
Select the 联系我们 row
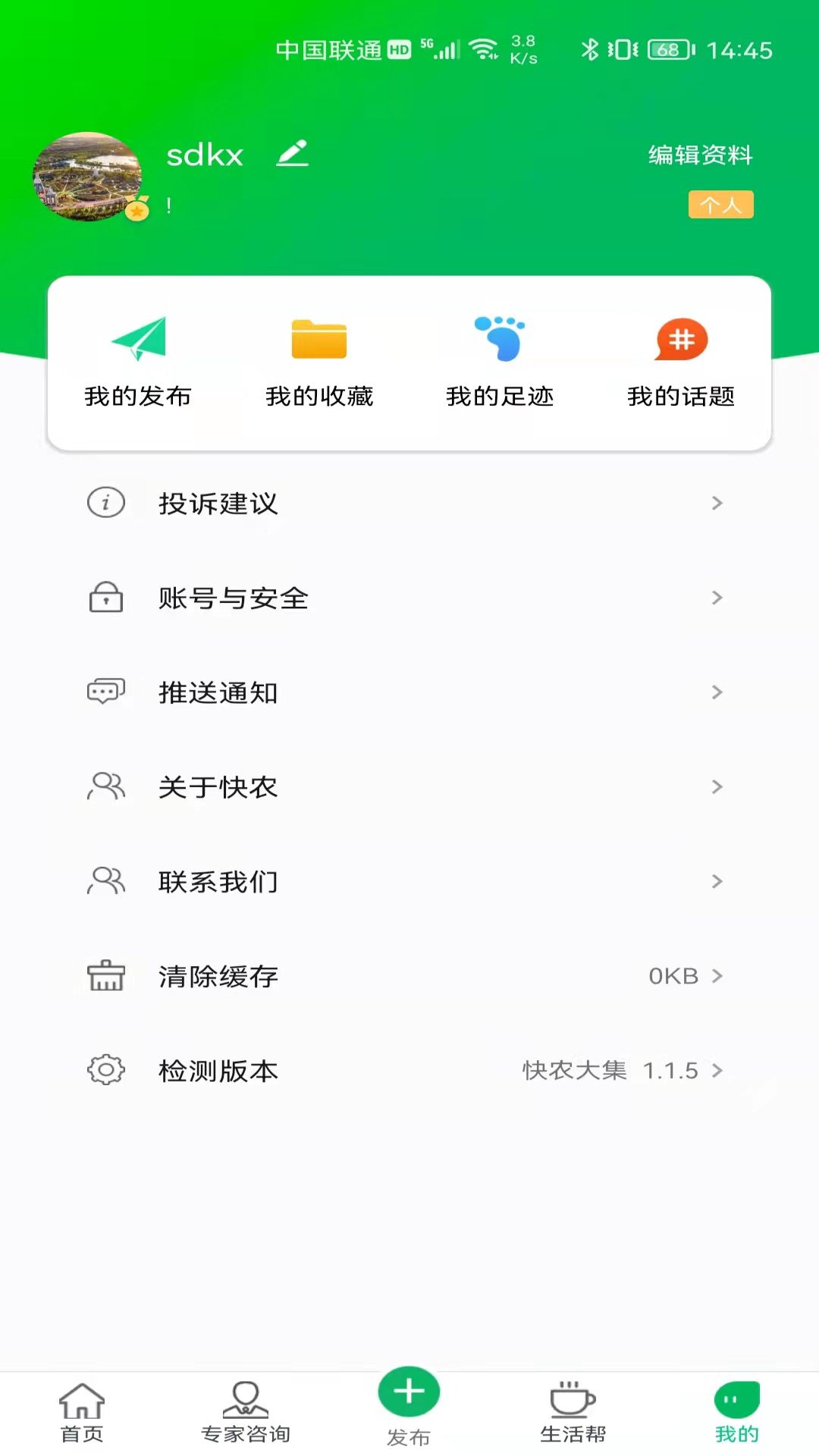[x=409, y=881]
